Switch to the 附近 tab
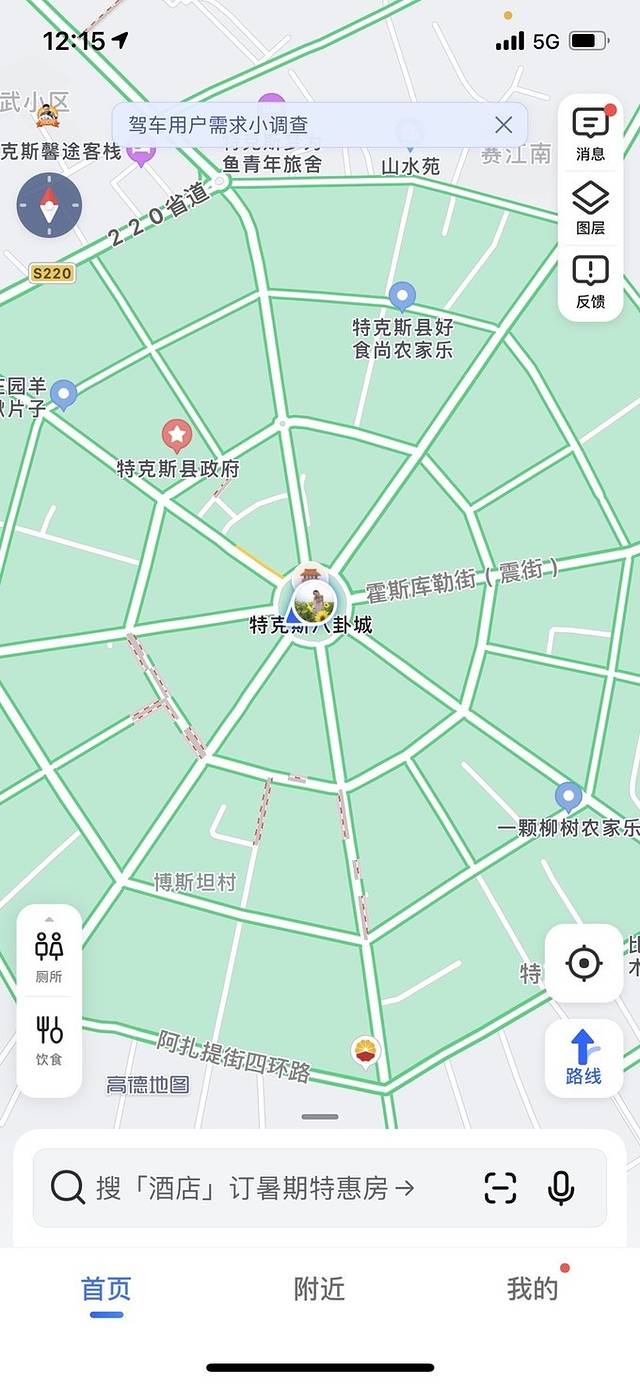This screenshot has width=640, height=1385. pos(319,1290)
